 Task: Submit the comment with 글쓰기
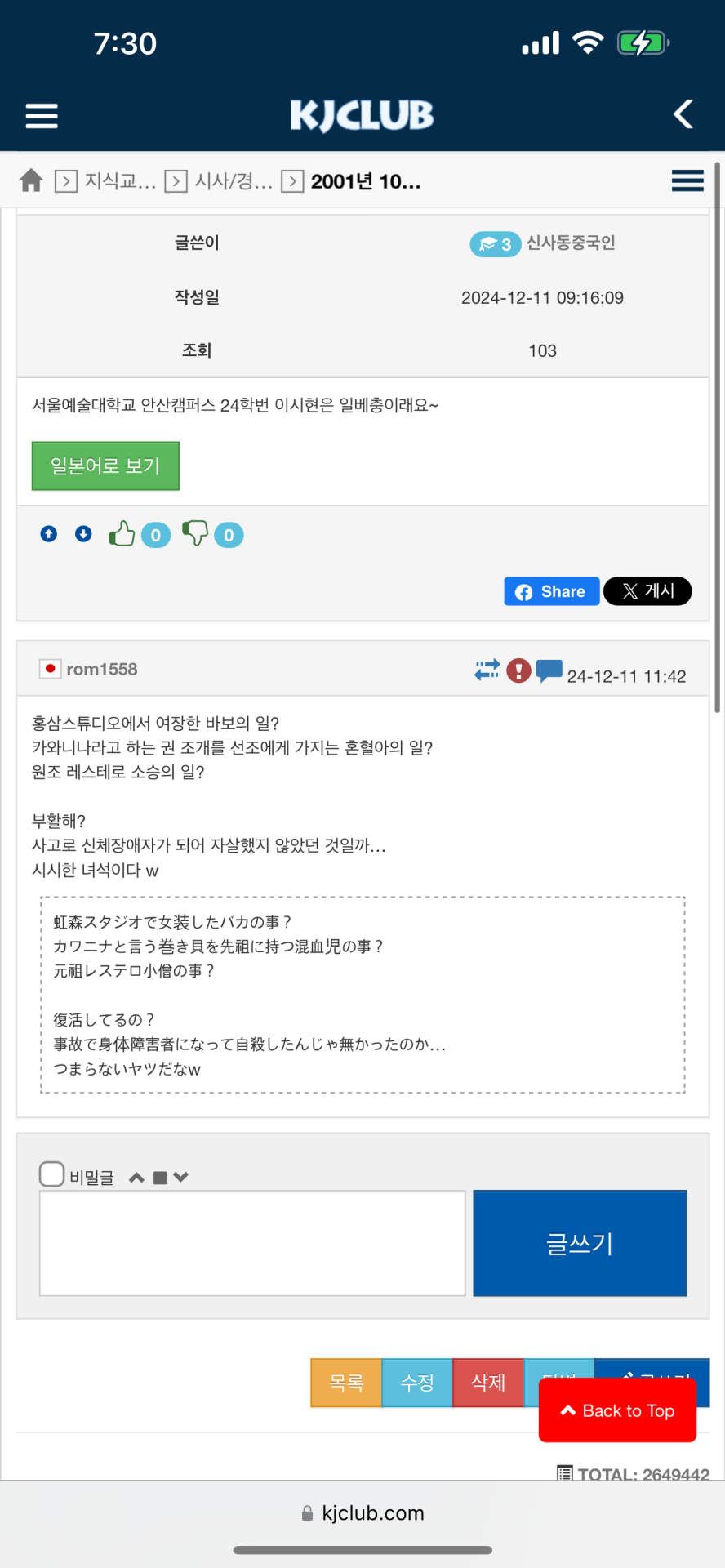[580, 1243]
